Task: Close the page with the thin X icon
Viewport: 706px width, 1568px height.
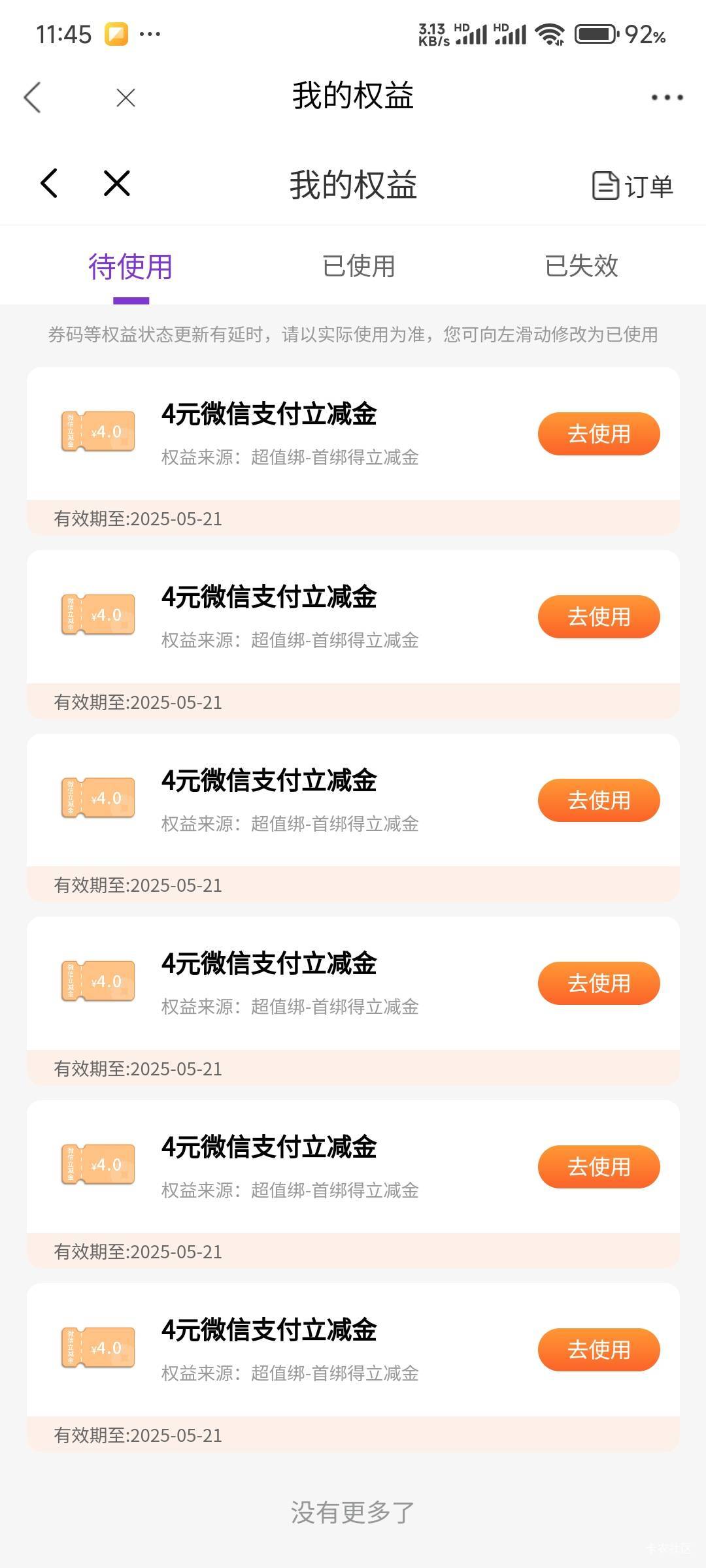Action: (x=126, y=98)
